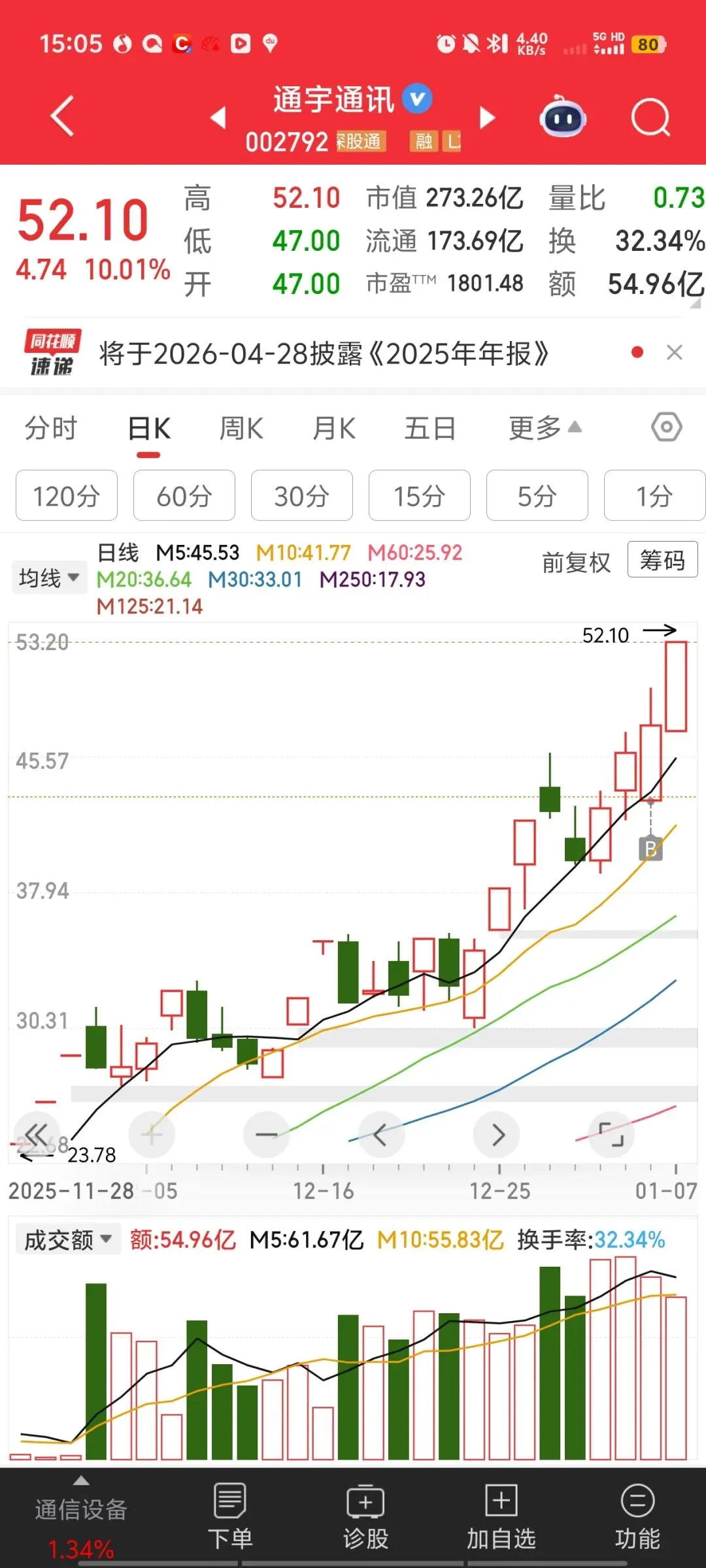The height and width of the screenshot is (1568, 706).
Task: Select the 15分 interval chip
Action: (x=420, y=496)
